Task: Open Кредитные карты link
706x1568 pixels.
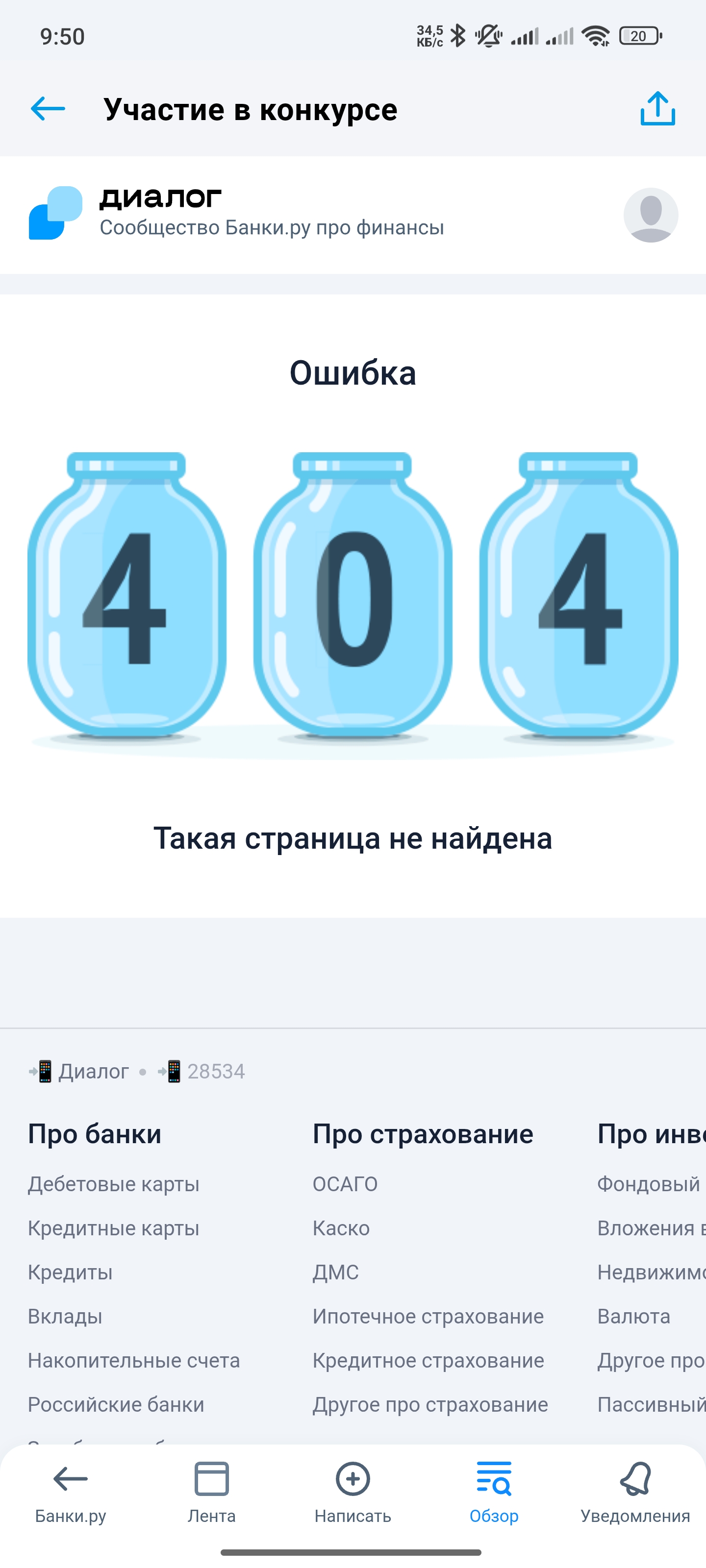Action: tap(114, 1228)
